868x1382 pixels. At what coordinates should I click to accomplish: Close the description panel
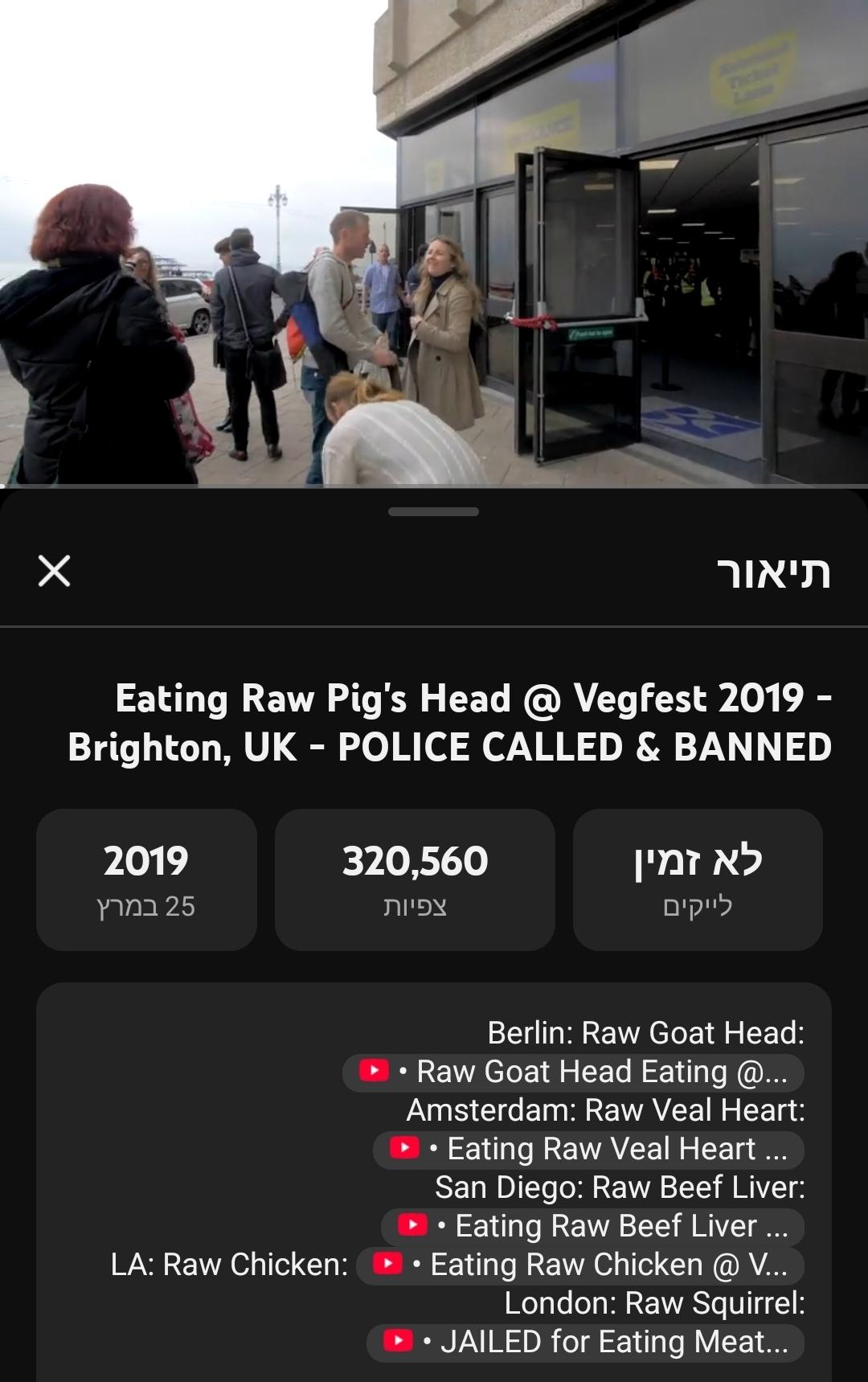pyautogui.click(x=54, y=571)
